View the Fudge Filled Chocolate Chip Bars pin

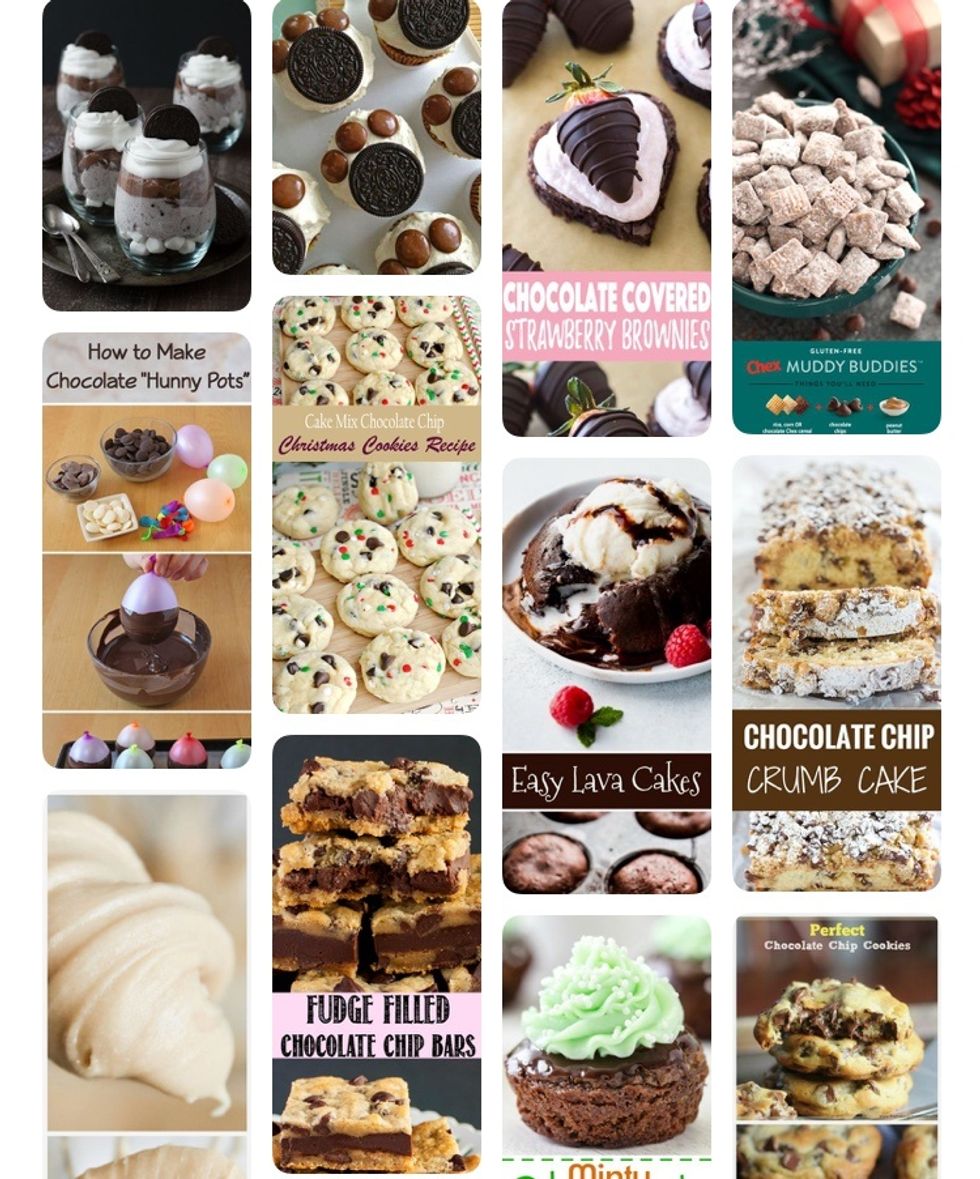pos(376,953)
